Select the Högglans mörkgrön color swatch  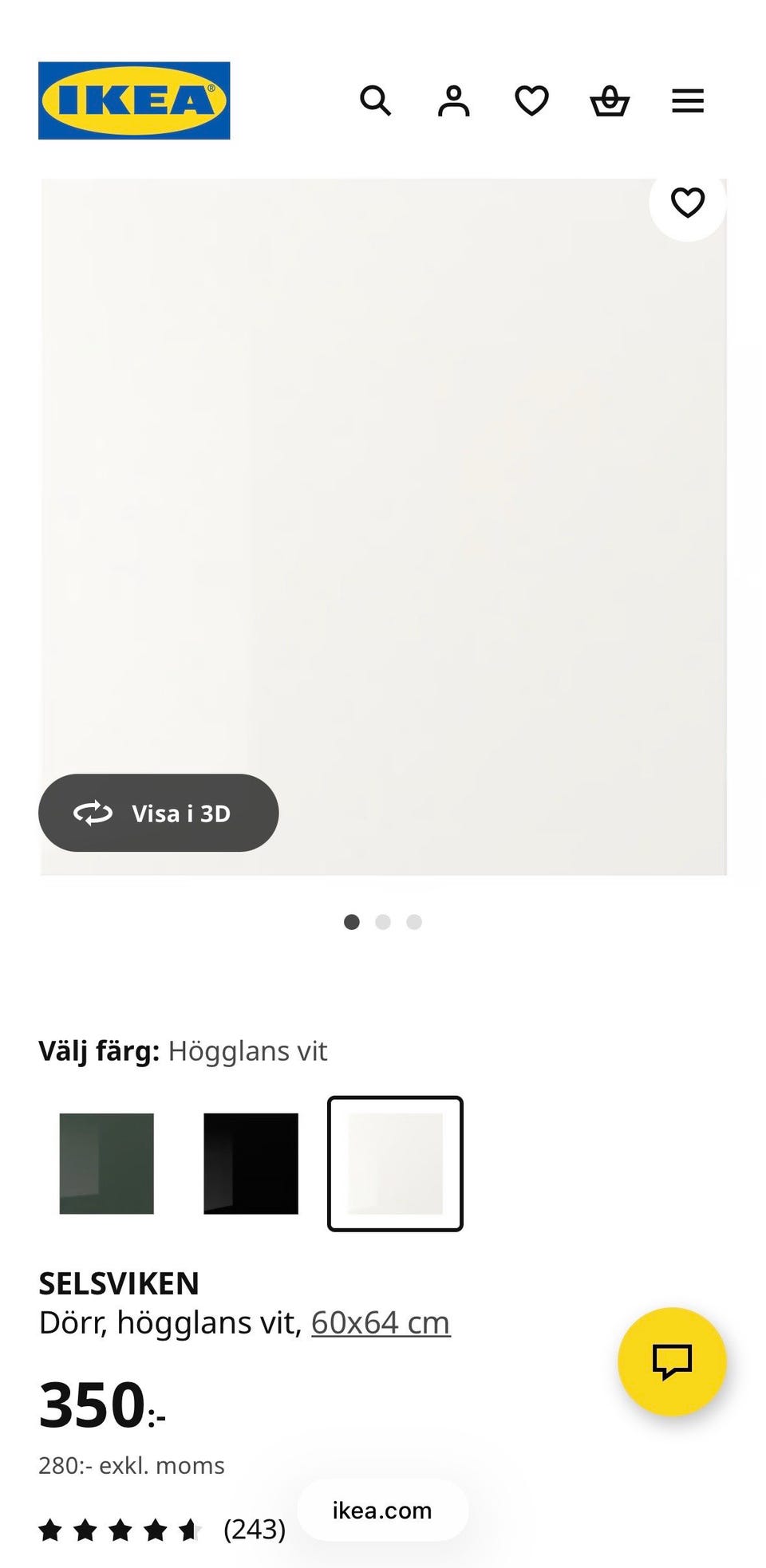[x=106, y=1164]
